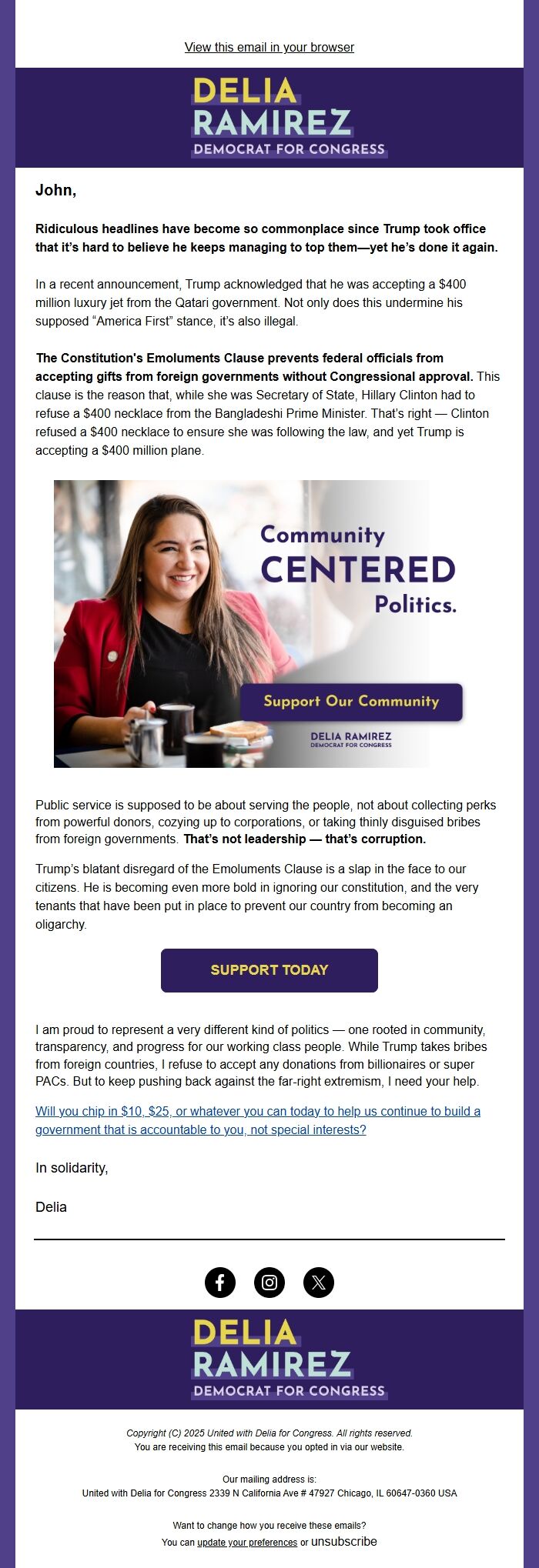This screenshot has height=1568, width=539.
Task: Open the Instagram icon
Action: tap(269, 1283)
